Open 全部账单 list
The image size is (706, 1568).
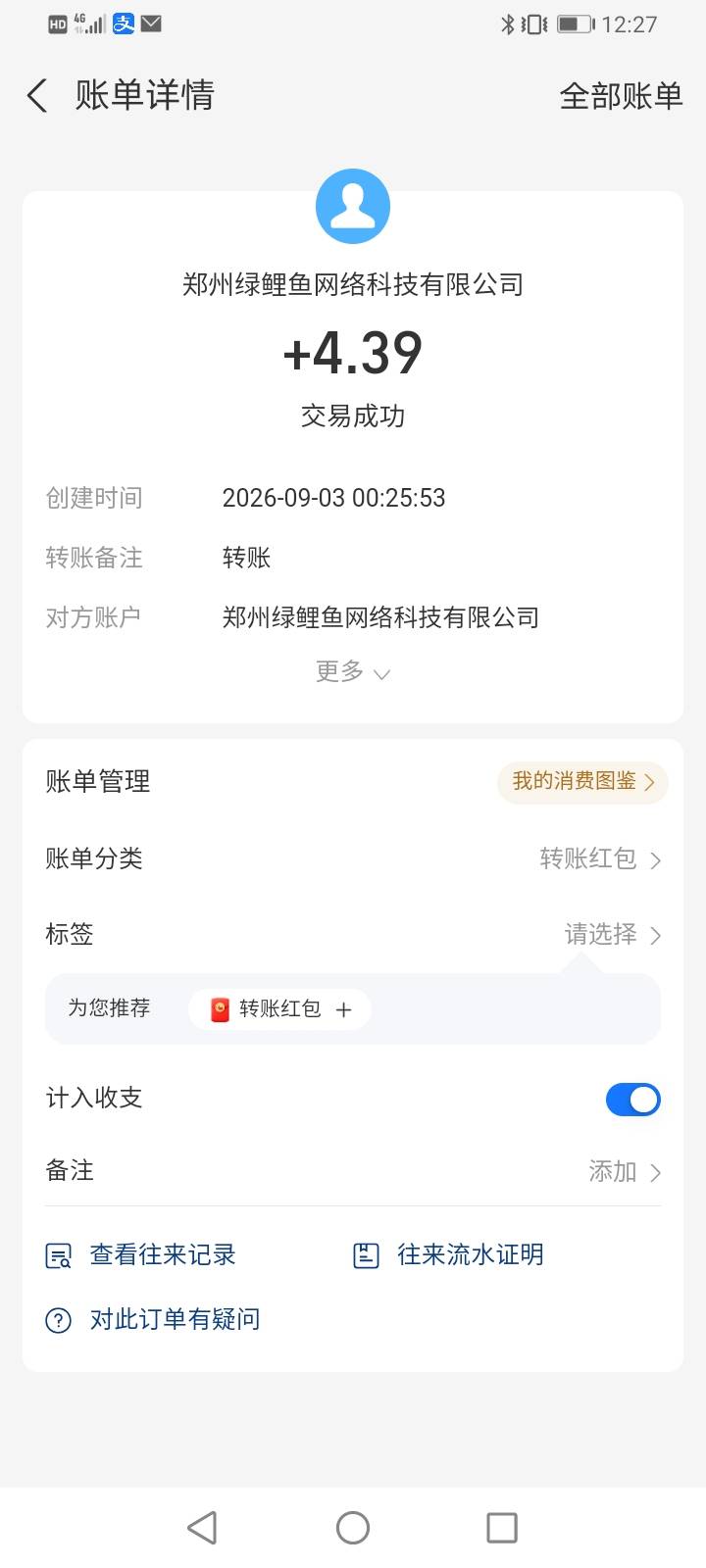coord(621,96)
